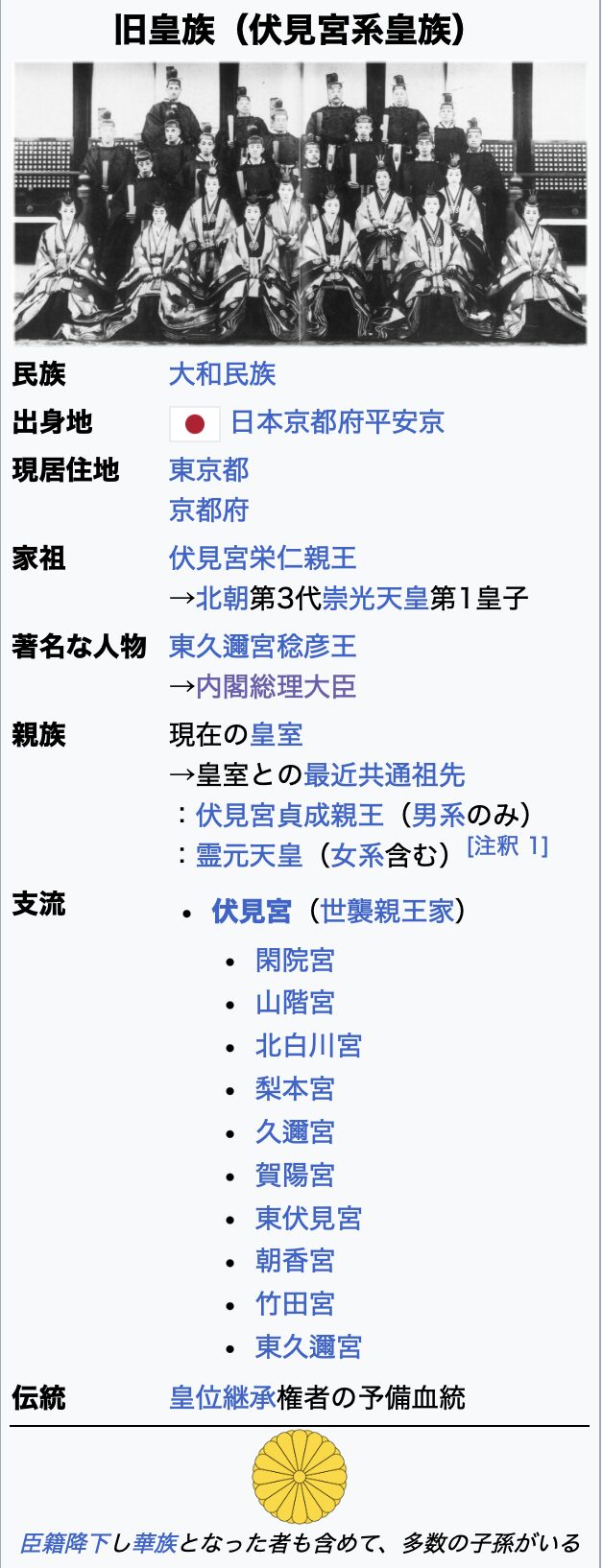603x1568 pixels.
Task: Jump to footnote 注釈 1
Action: 507,846
